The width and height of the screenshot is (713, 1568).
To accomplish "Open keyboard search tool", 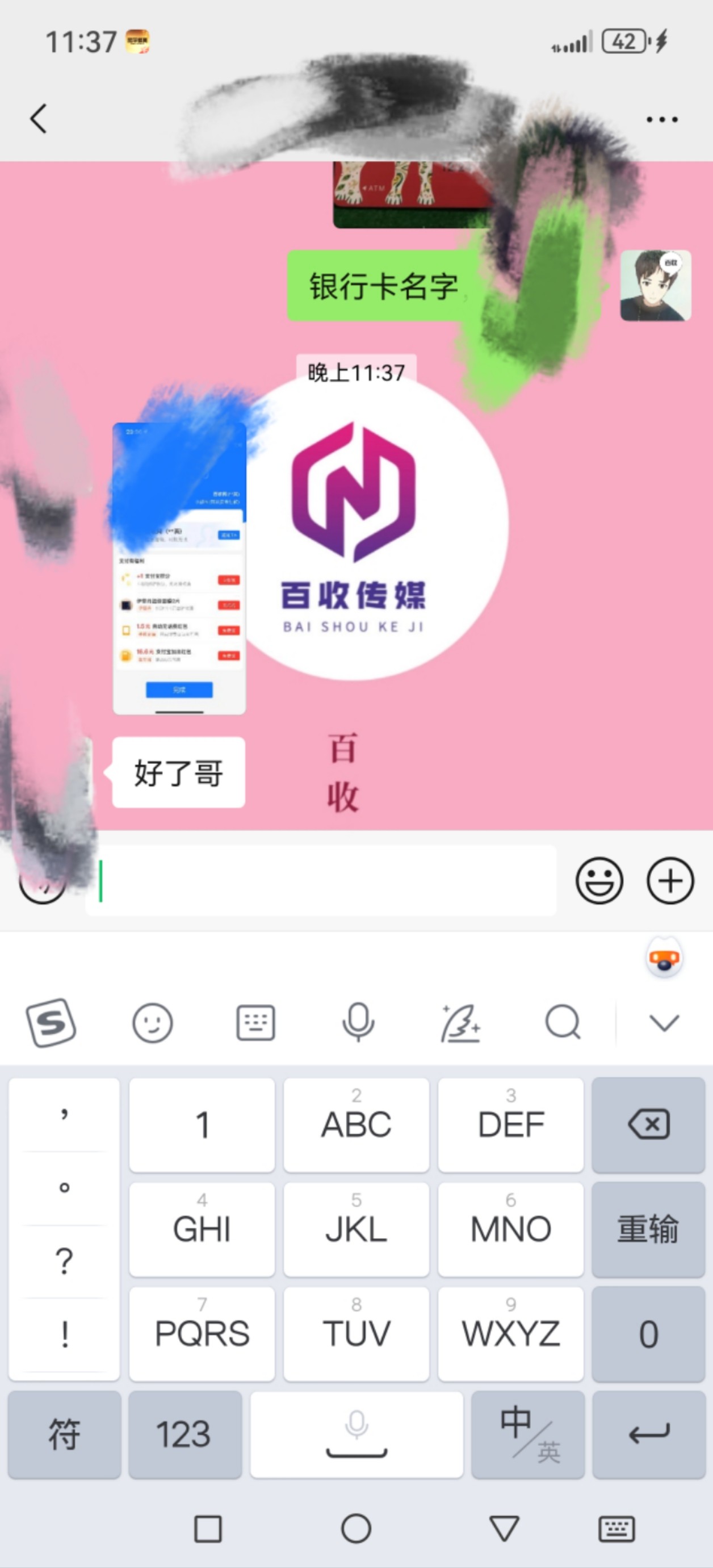I will 563,1023.
